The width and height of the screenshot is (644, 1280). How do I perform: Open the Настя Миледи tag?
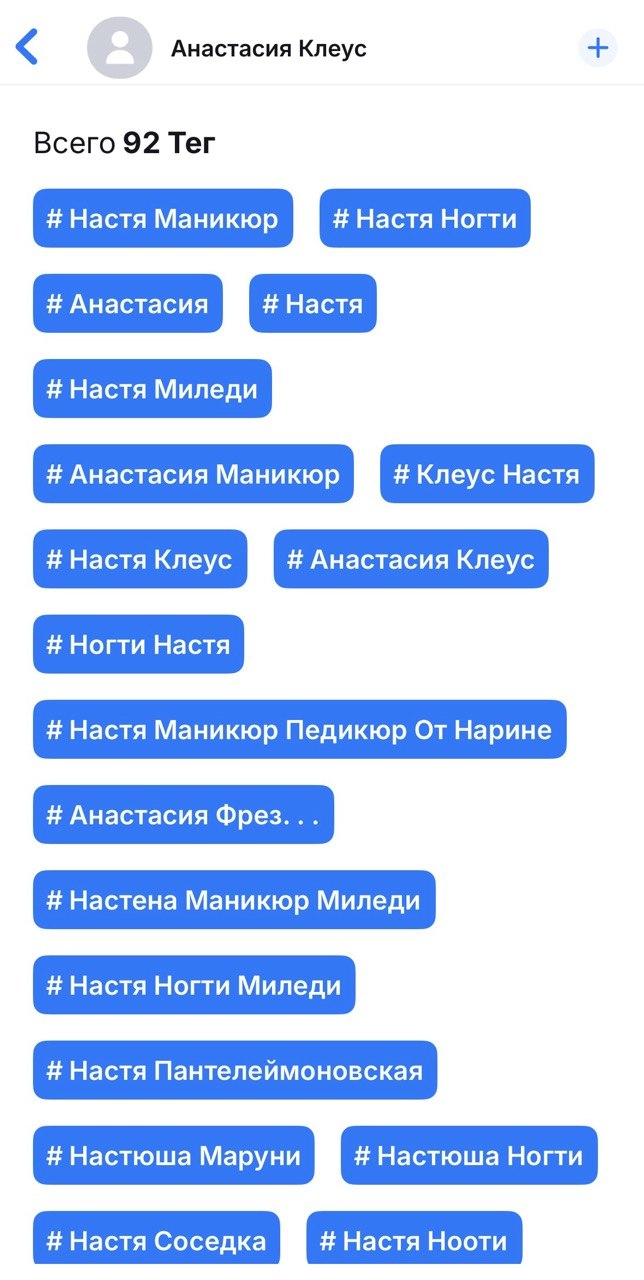click(x=152, y=388)
